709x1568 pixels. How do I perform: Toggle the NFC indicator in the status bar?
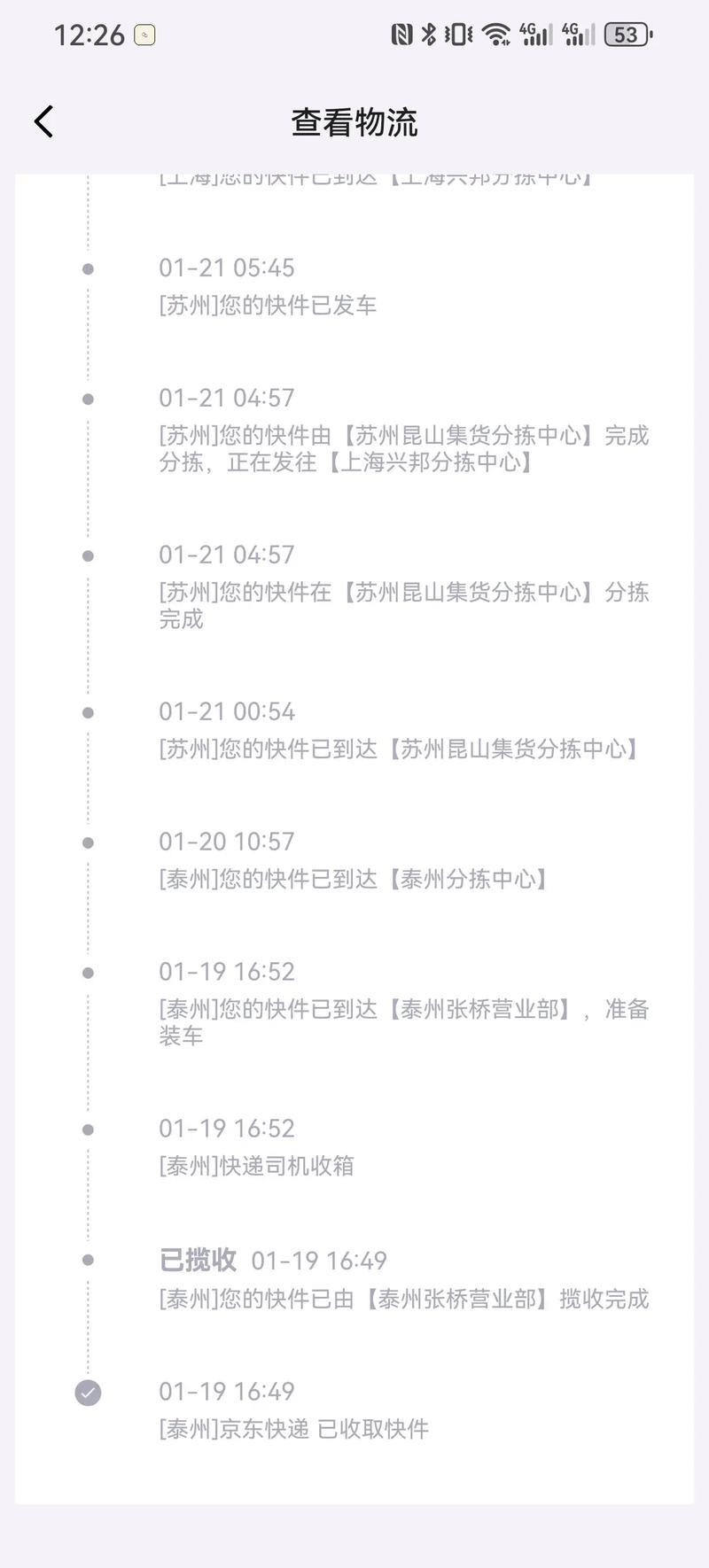[x=401, y=34]
